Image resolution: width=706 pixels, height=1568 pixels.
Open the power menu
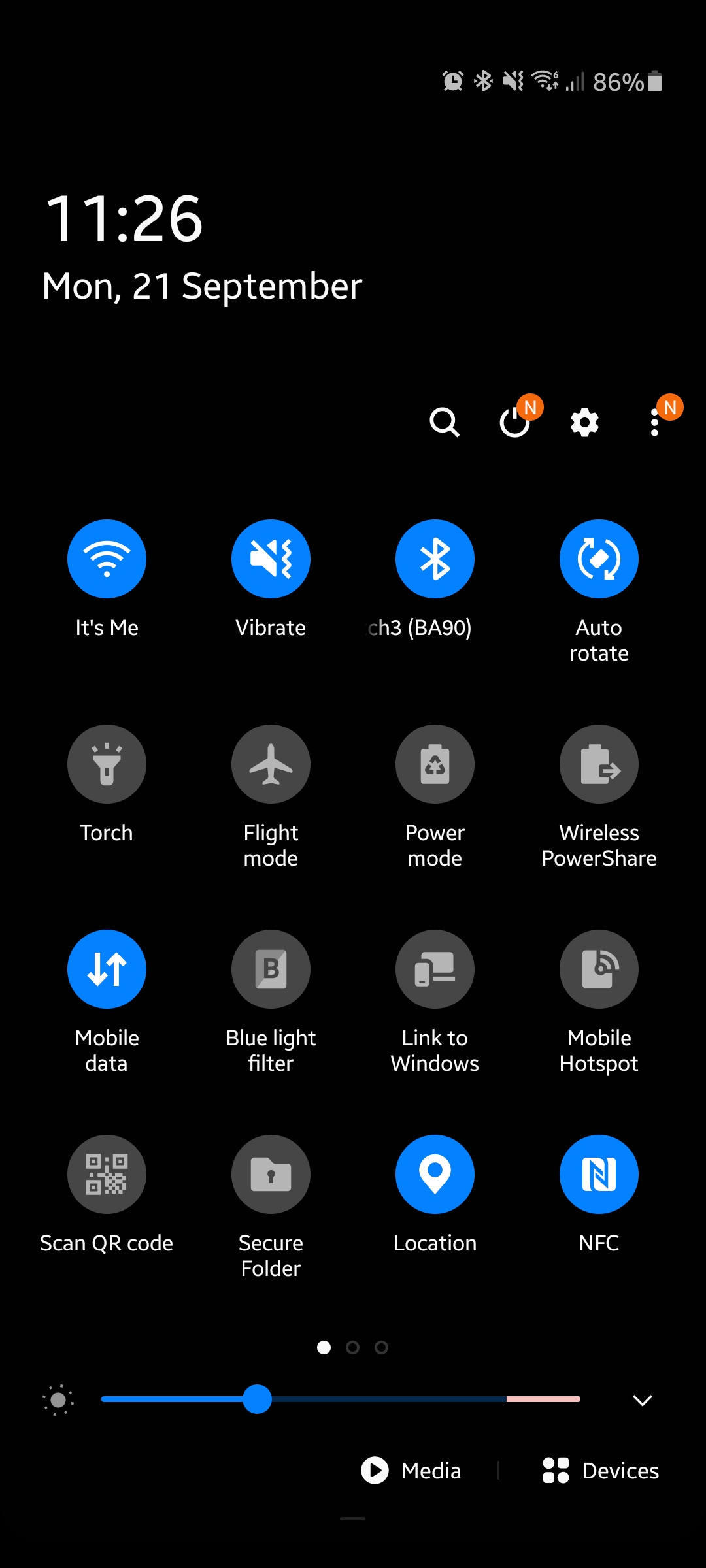pos(515,422)
